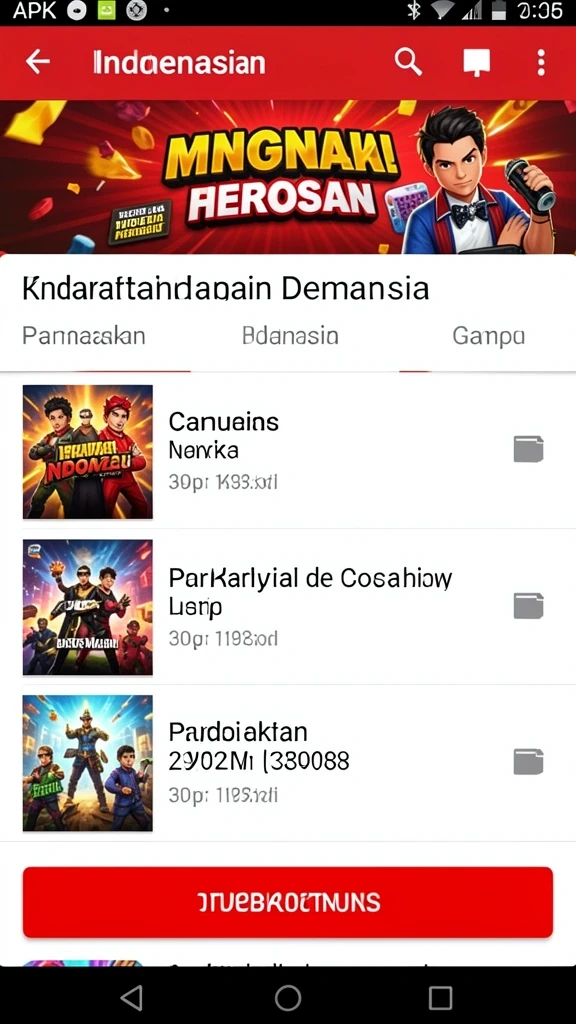This screenshot has height=1024, width=576.
Task: Open recent apps from the navigation bar
Action: [440, 997]
